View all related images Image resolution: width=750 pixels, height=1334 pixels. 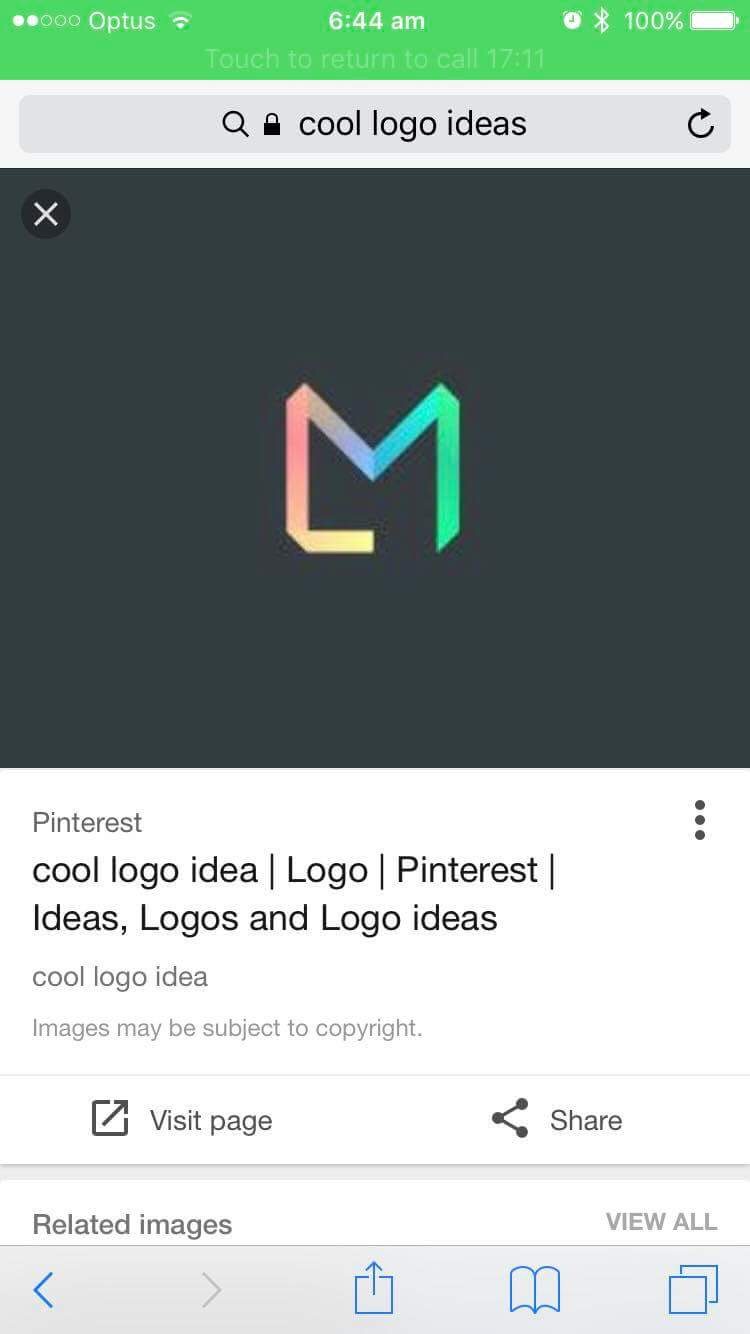click(661, 1221)
